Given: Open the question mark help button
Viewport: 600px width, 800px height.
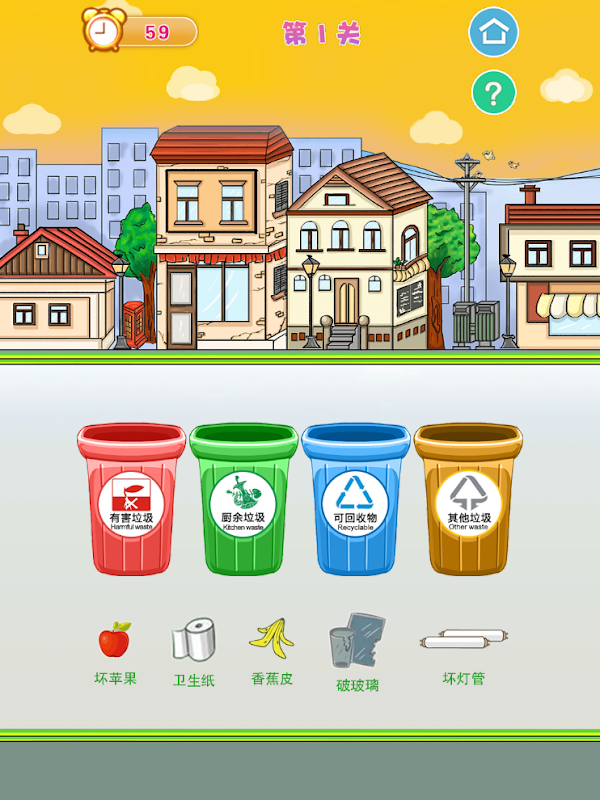Looking at the screenshot, I should pyautogui.click(x=493, y=92).
